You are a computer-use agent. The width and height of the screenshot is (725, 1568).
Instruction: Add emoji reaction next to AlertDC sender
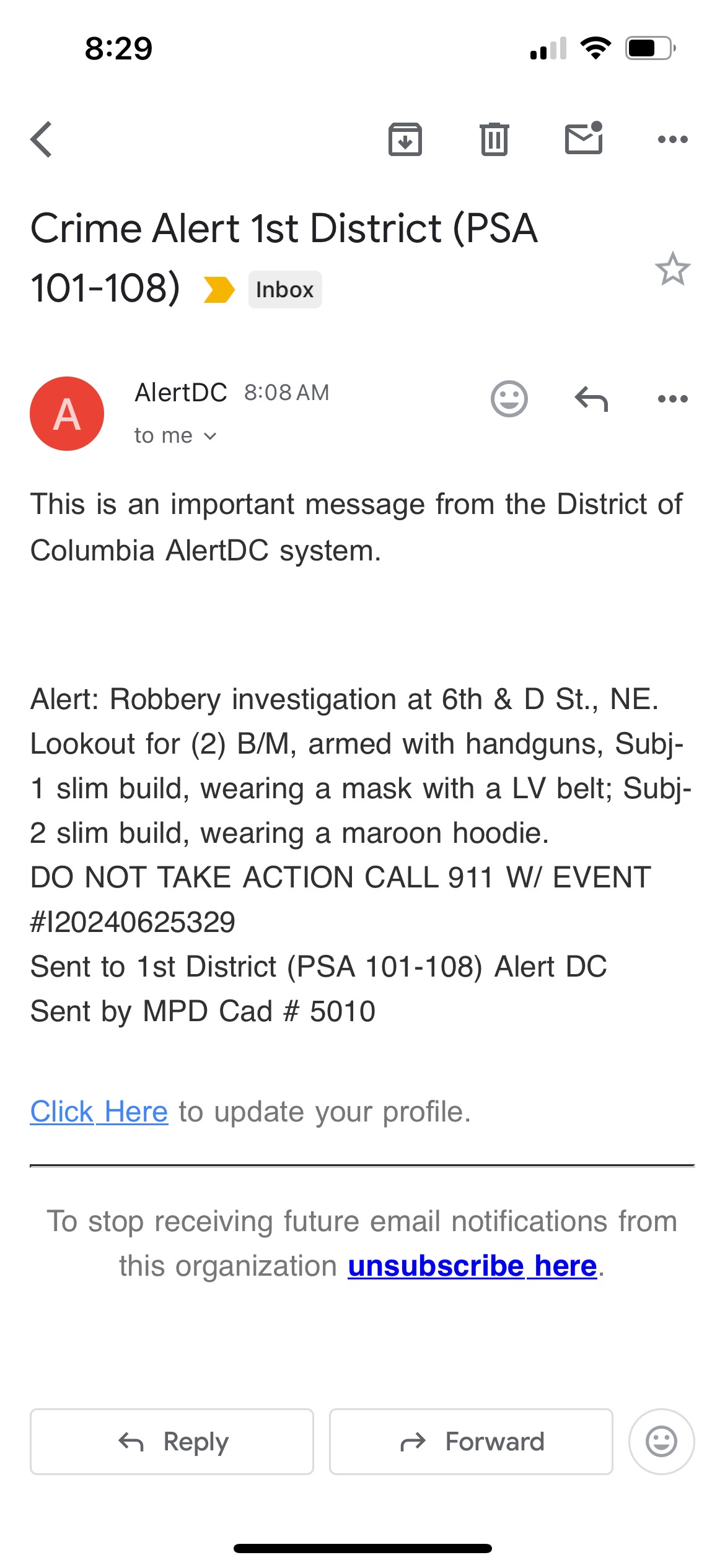pyautogui.click(x=509, y=398)
